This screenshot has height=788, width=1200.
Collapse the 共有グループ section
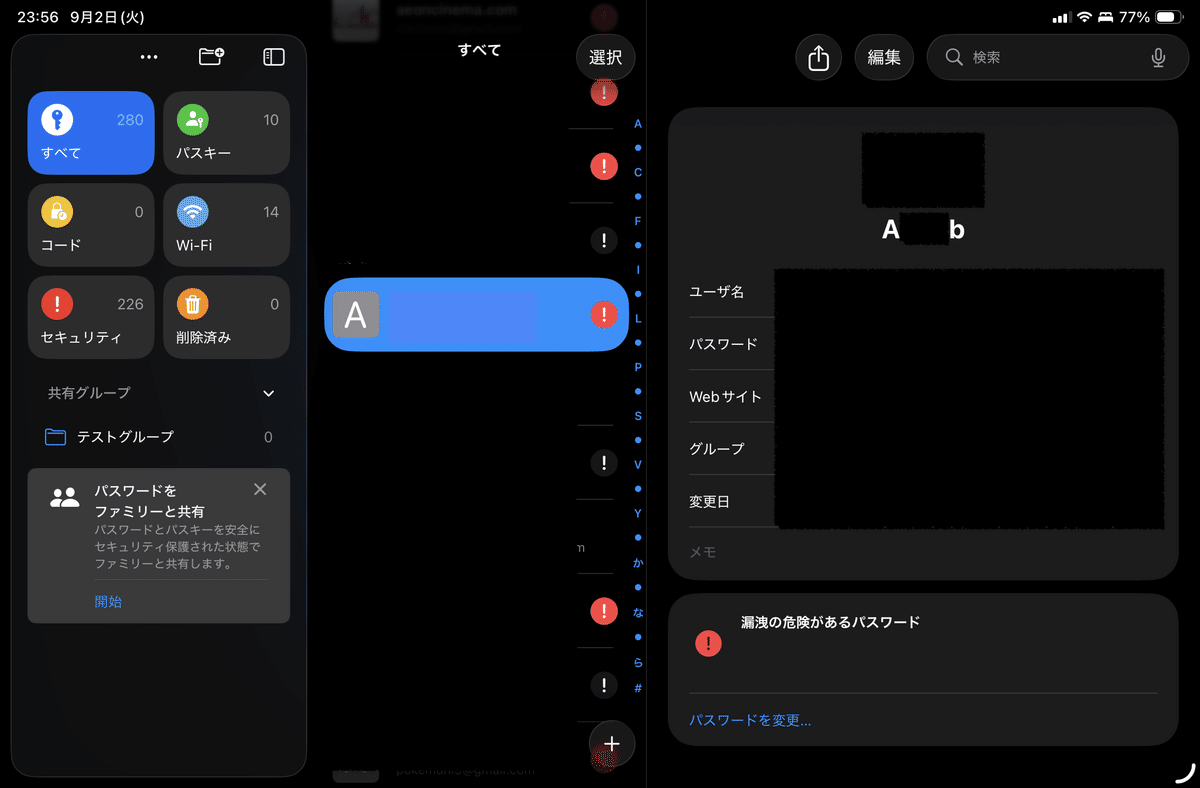[x=268, y=394]
